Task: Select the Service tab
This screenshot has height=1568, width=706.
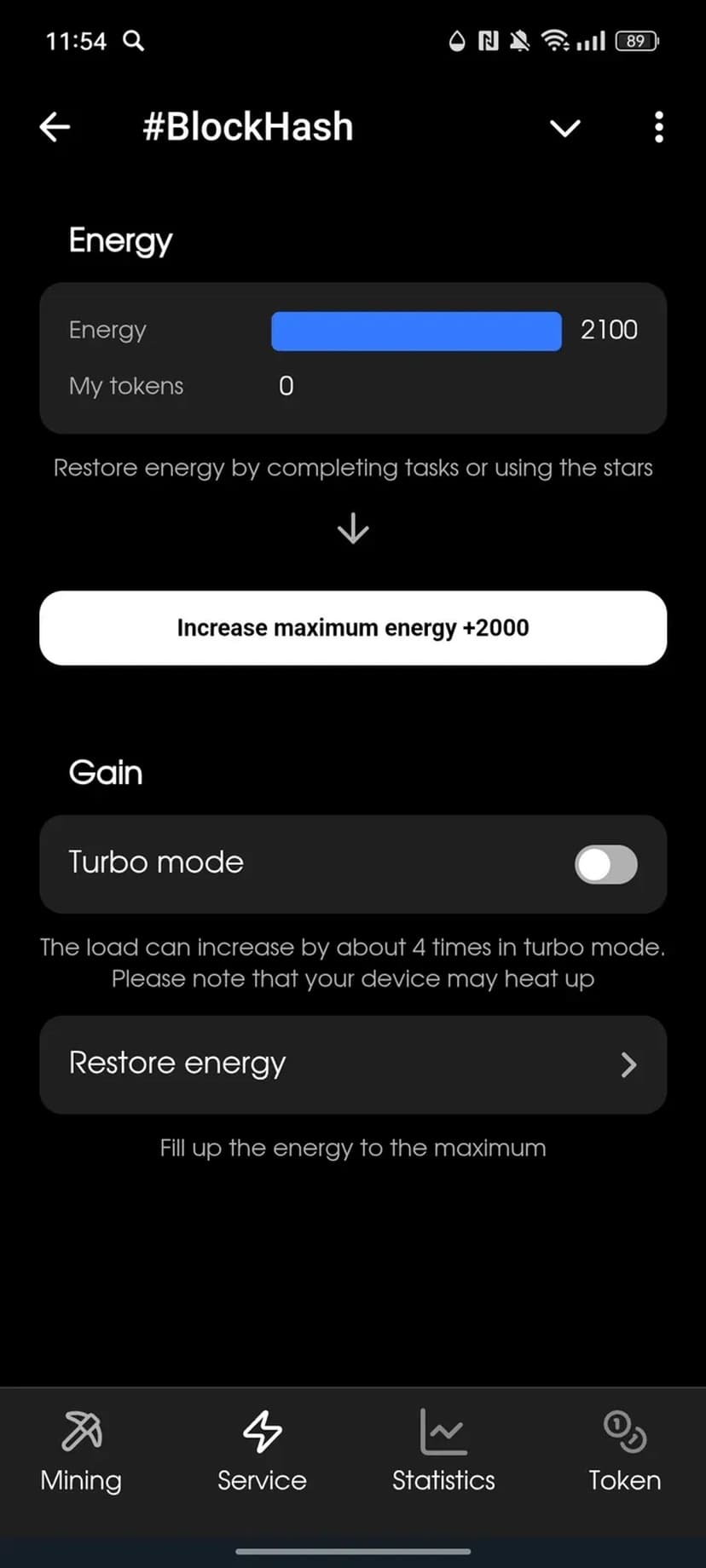Action: click(262, 1450)
